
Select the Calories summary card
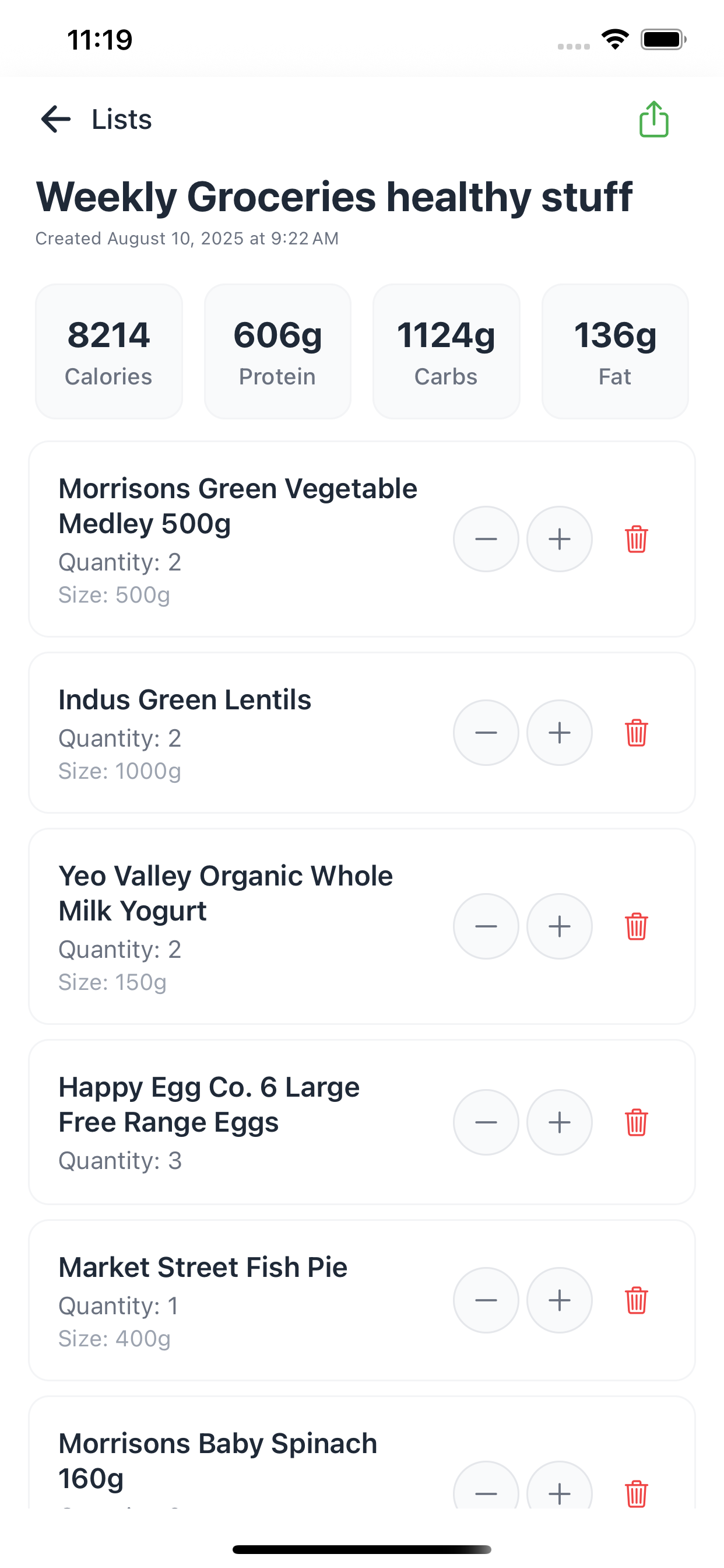point(108,351)
